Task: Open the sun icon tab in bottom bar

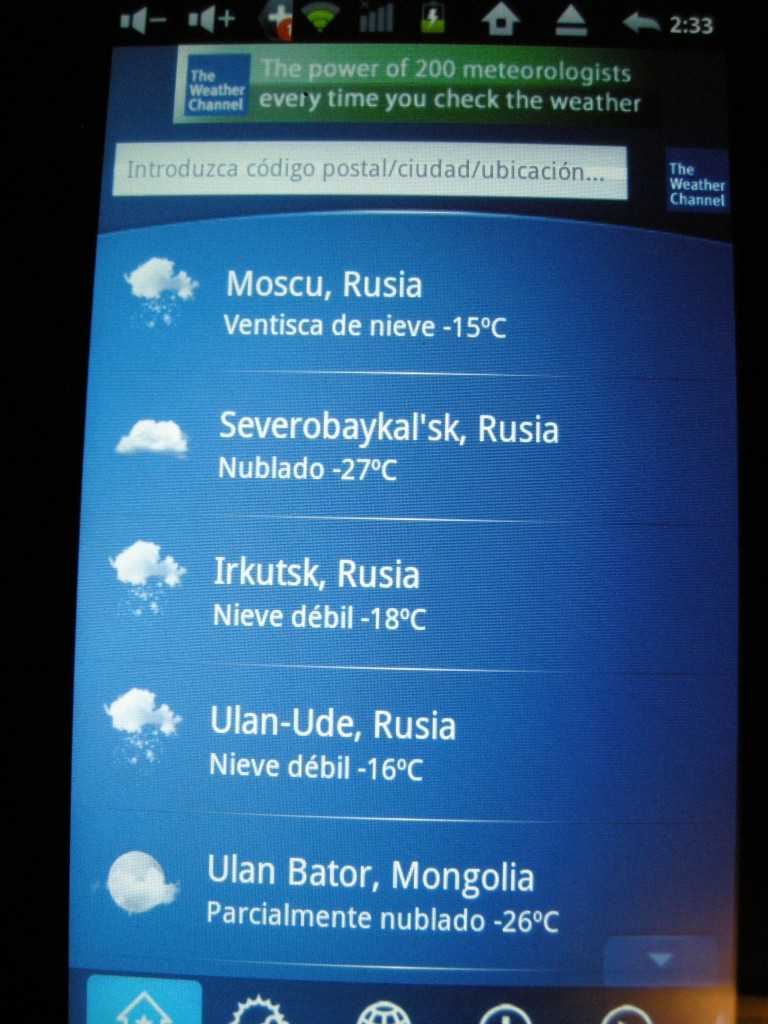Action: pyautogui.click(x=260, y=1010)
